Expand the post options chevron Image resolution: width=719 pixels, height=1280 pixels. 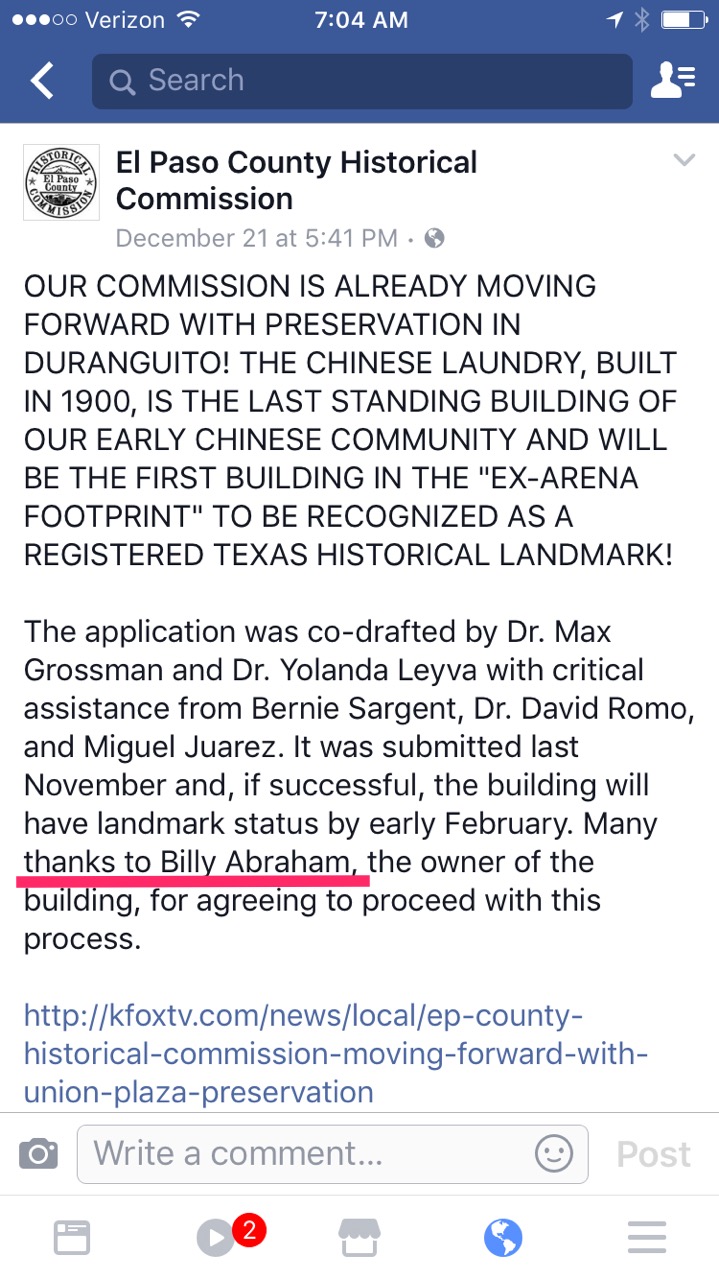point(684,160)
